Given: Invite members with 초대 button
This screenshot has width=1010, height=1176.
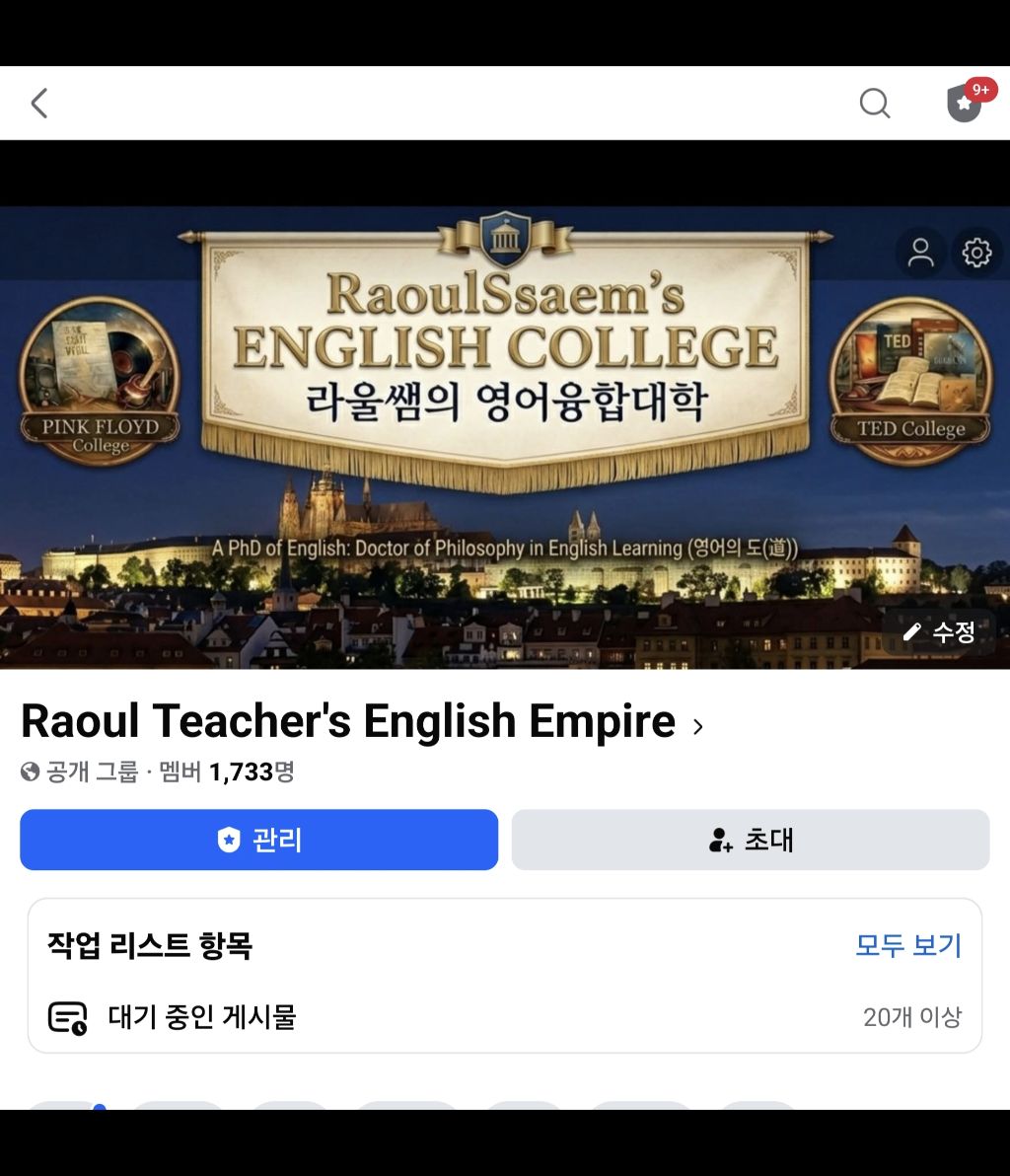Looking at the screenshot, I should pyautogui.click(x=751, y=840).
